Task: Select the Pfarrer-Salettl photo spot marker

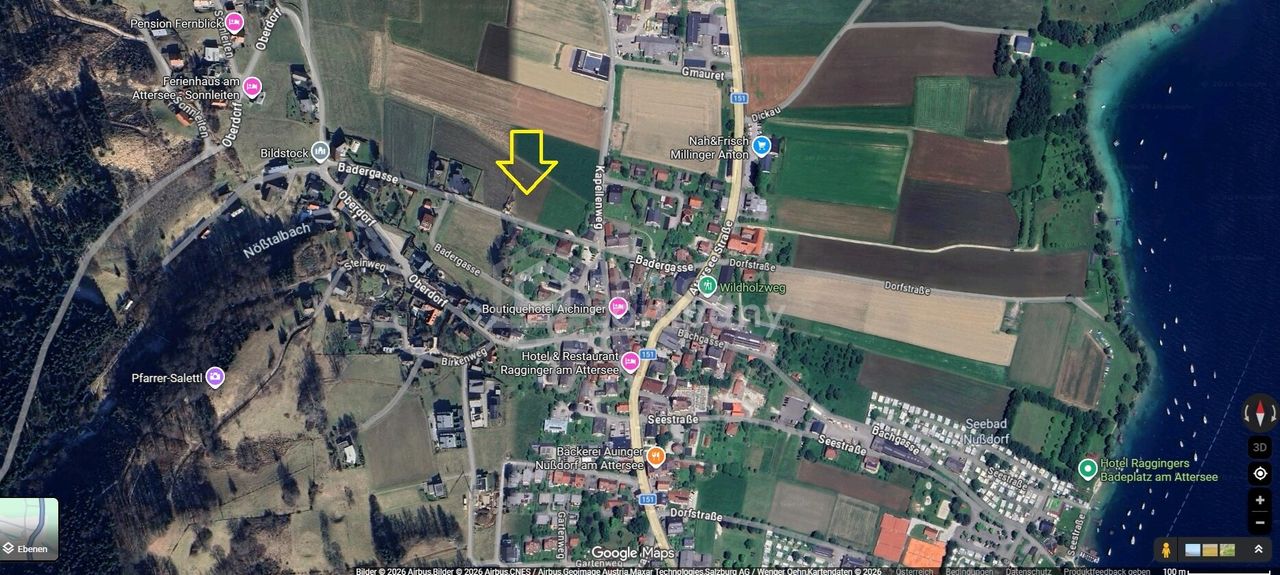Action: [215, 377]
